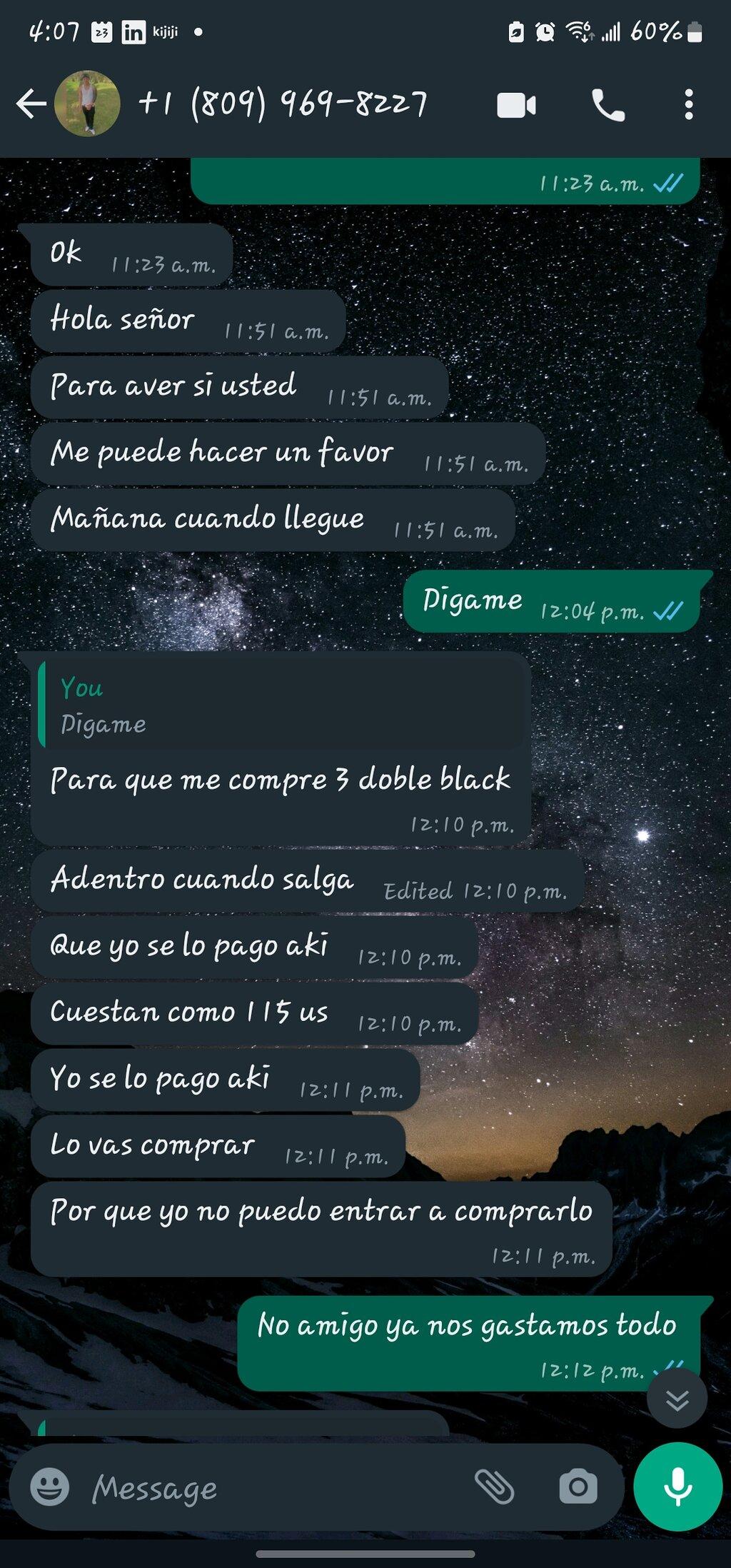Start a voice call
731x1568 pixels.
(608, 105)
